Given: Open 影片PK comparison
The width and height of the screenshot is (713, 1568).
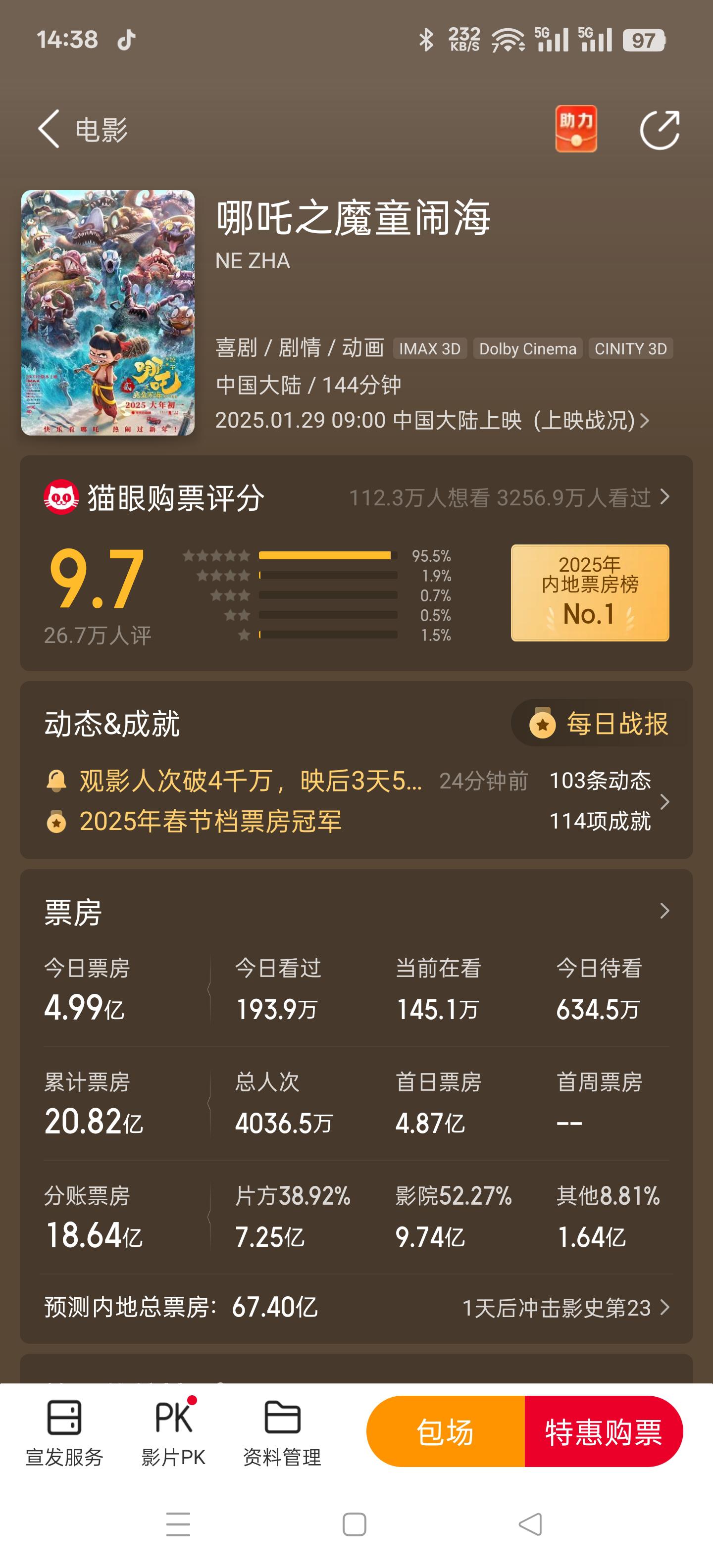Looking at the screenshot, I should click(x=173, y=1432).
